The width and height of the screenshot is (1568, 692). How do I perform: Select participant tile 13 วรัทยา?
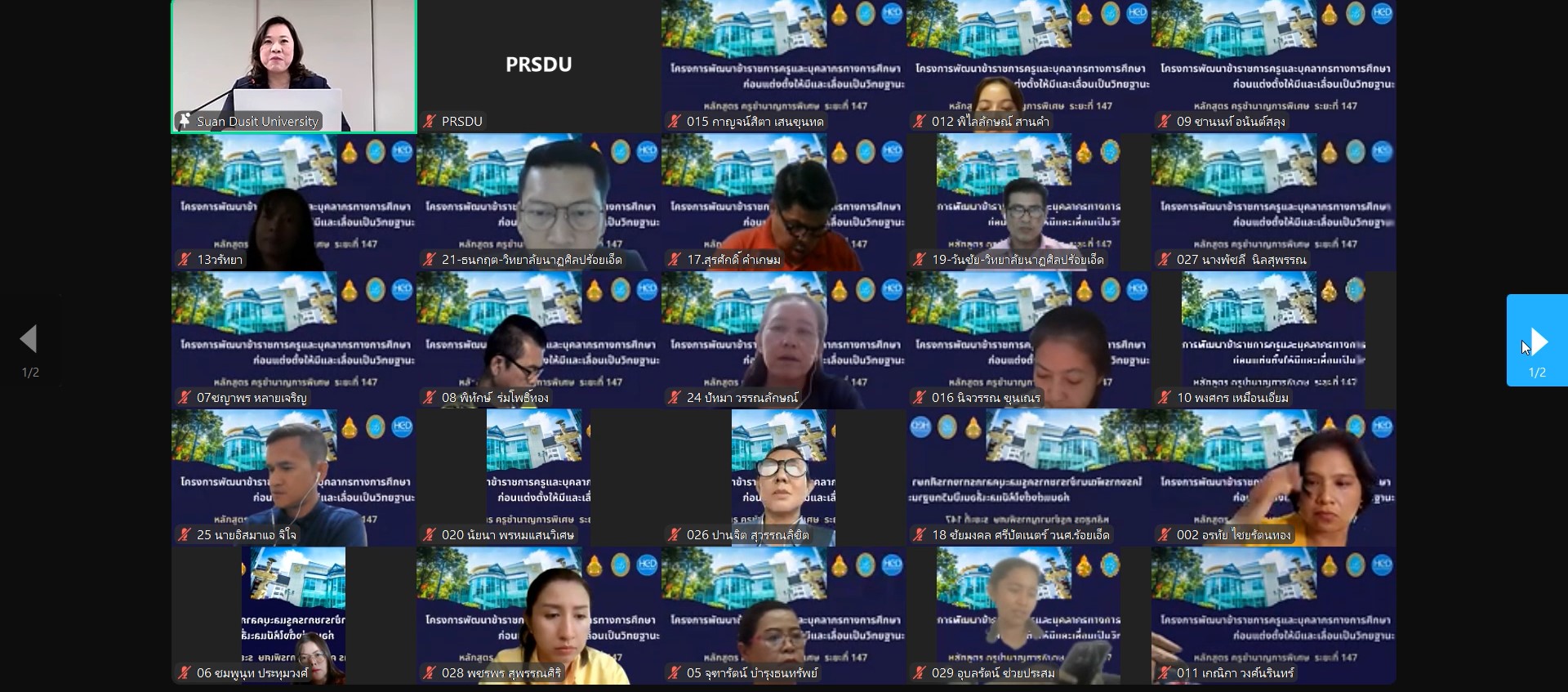point(294,203)
